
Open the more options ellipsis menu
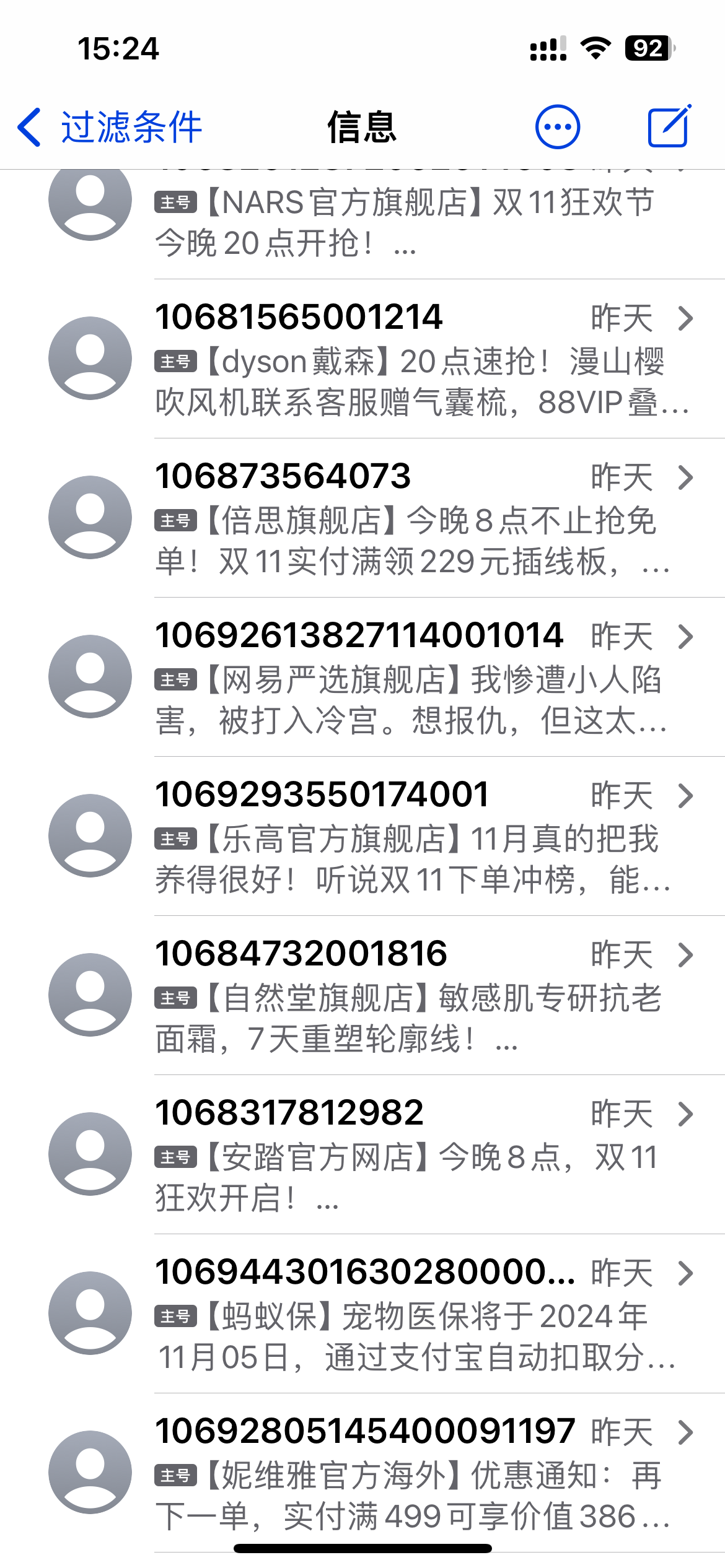[557, 128]
